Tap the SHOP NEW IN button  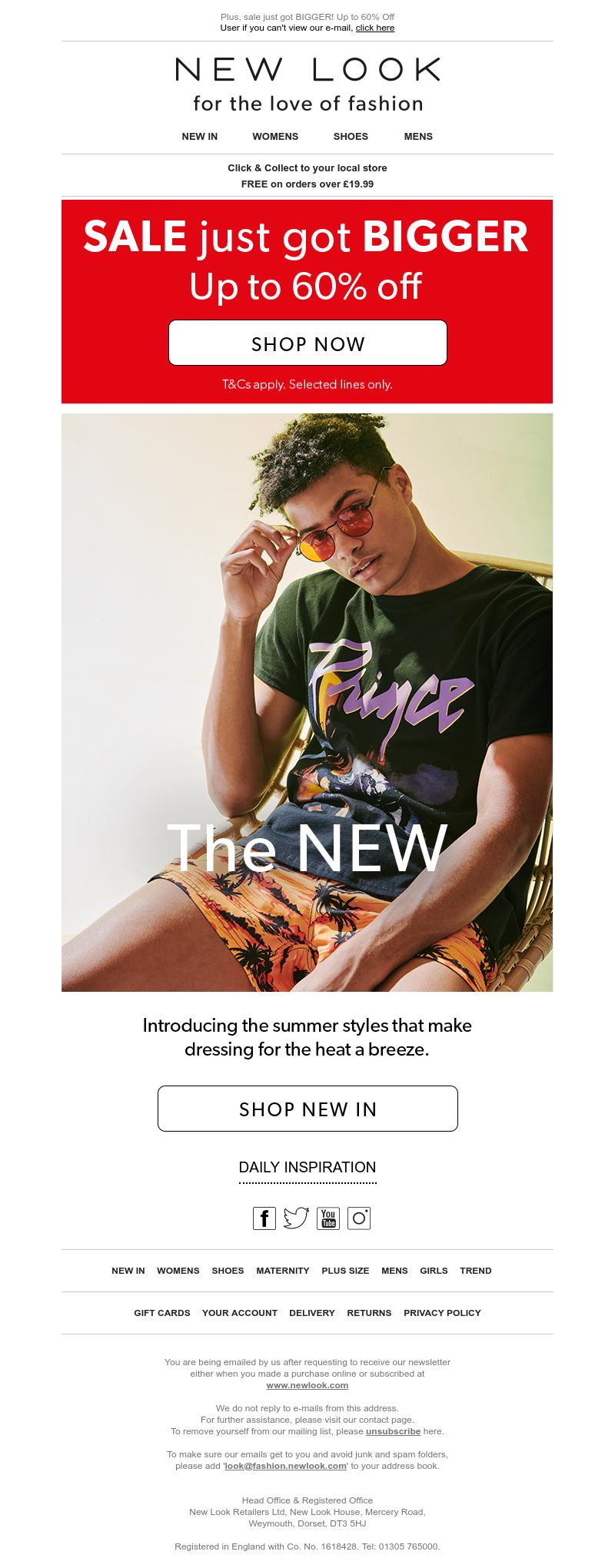[307, 1109]
